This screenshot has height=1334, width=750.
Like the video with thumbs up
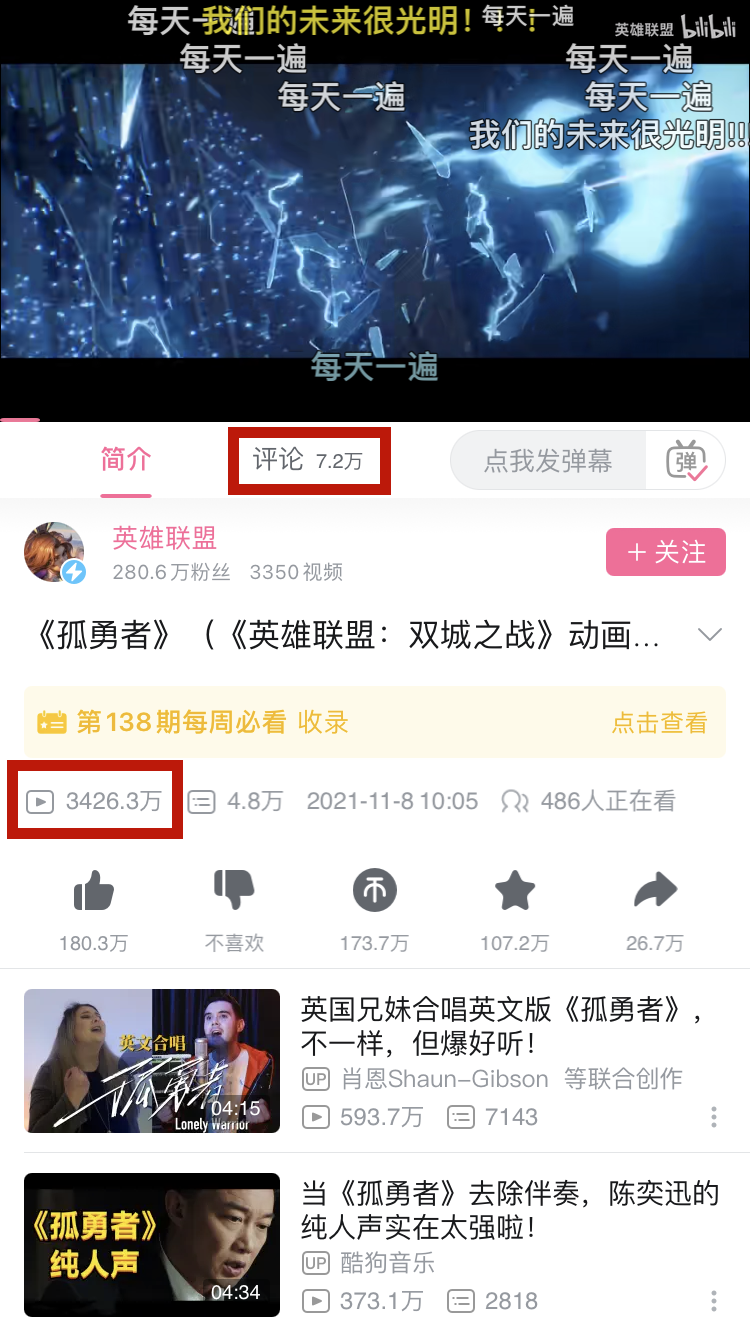[94, 891]
